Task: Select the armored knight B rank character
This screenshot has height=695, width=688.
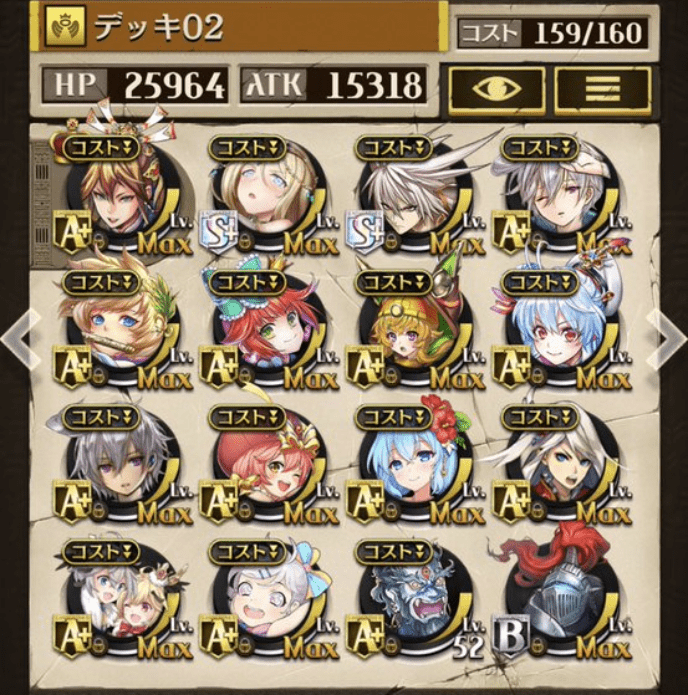Action: (556, 598)
